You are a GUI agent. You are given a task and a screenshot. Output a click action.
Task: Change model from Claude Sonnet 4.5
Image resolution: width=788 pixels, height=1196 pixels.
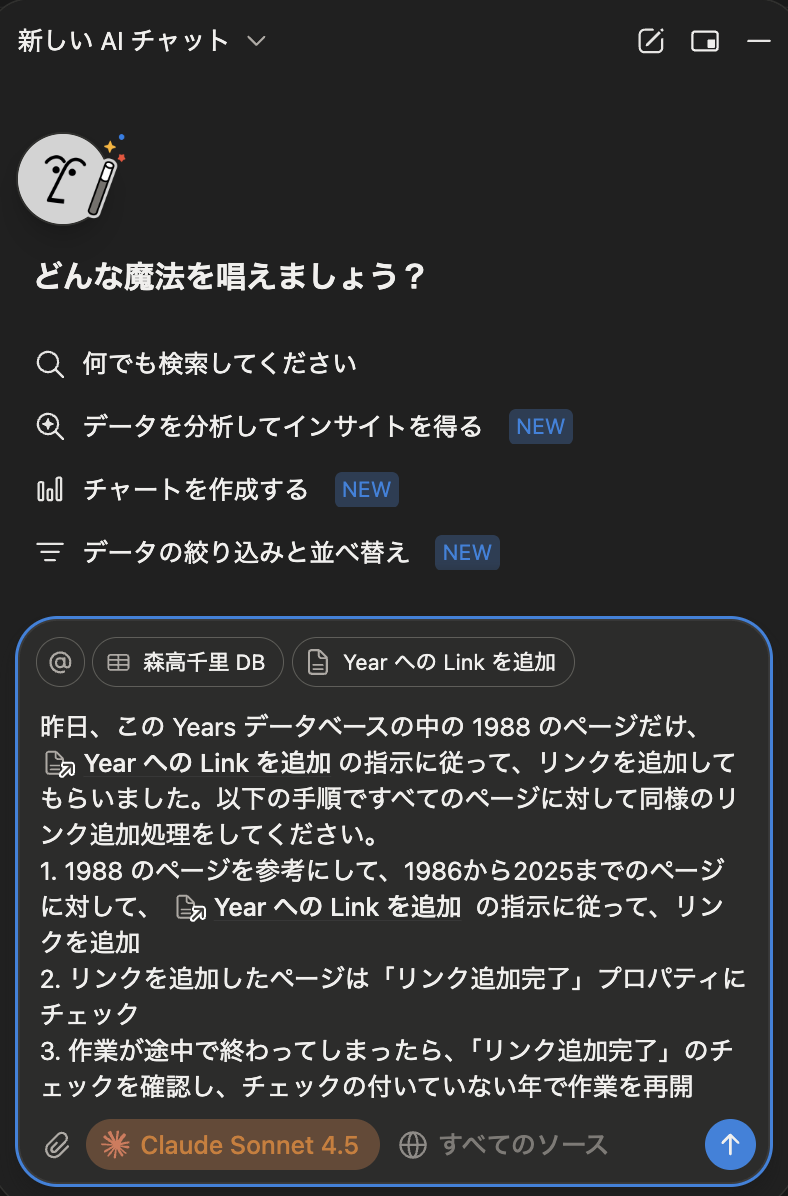coord(232,1145)
